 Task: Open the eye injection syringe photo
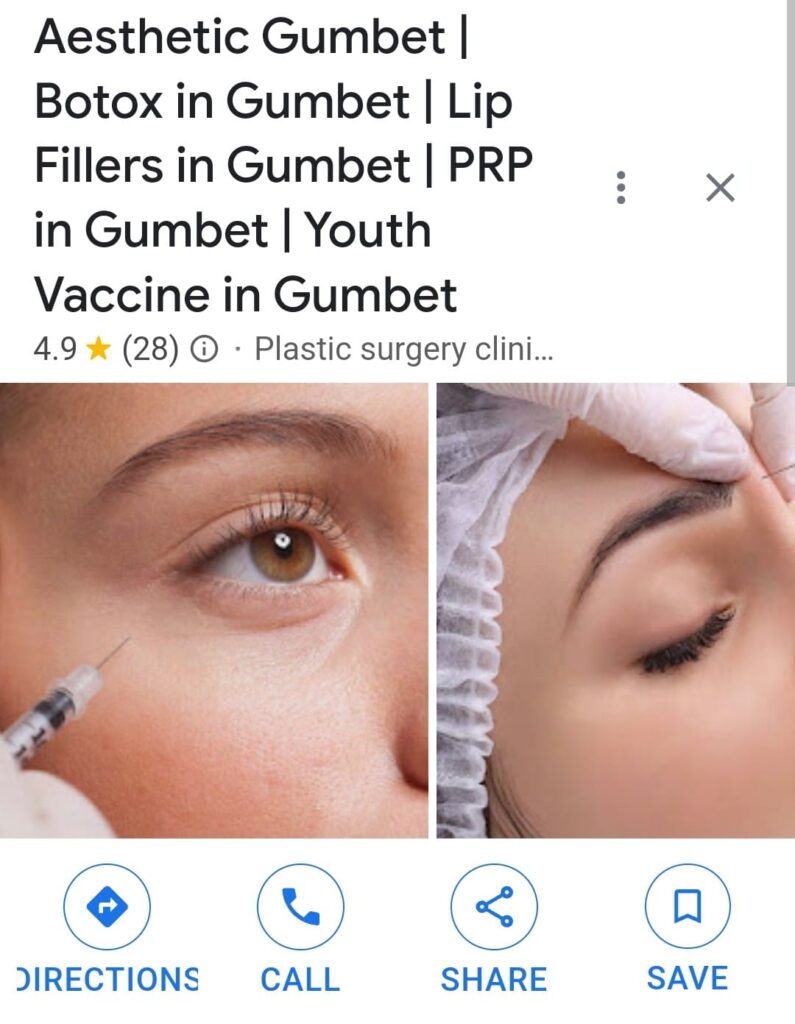point(214,610)
